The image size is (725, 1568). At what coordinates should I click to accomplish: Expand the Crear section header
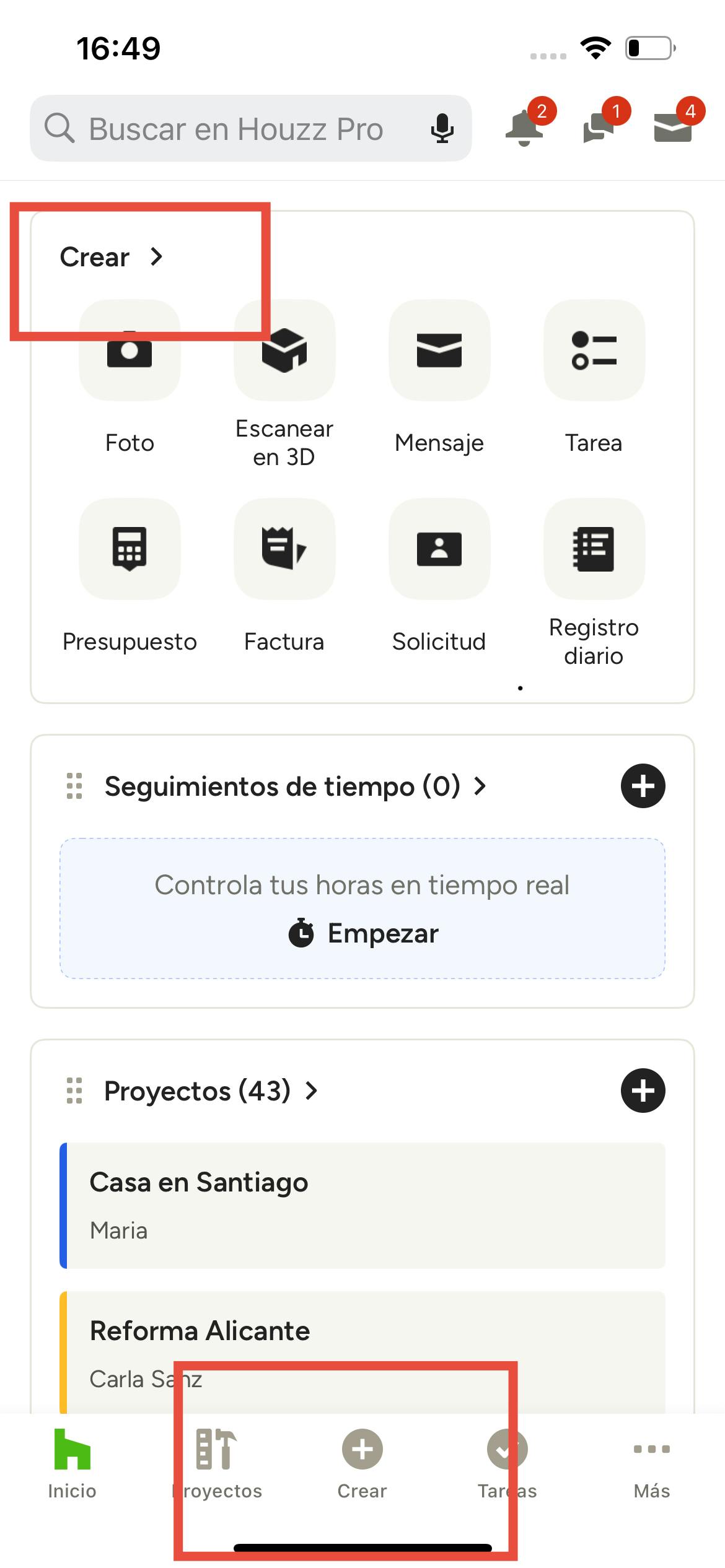112,257
